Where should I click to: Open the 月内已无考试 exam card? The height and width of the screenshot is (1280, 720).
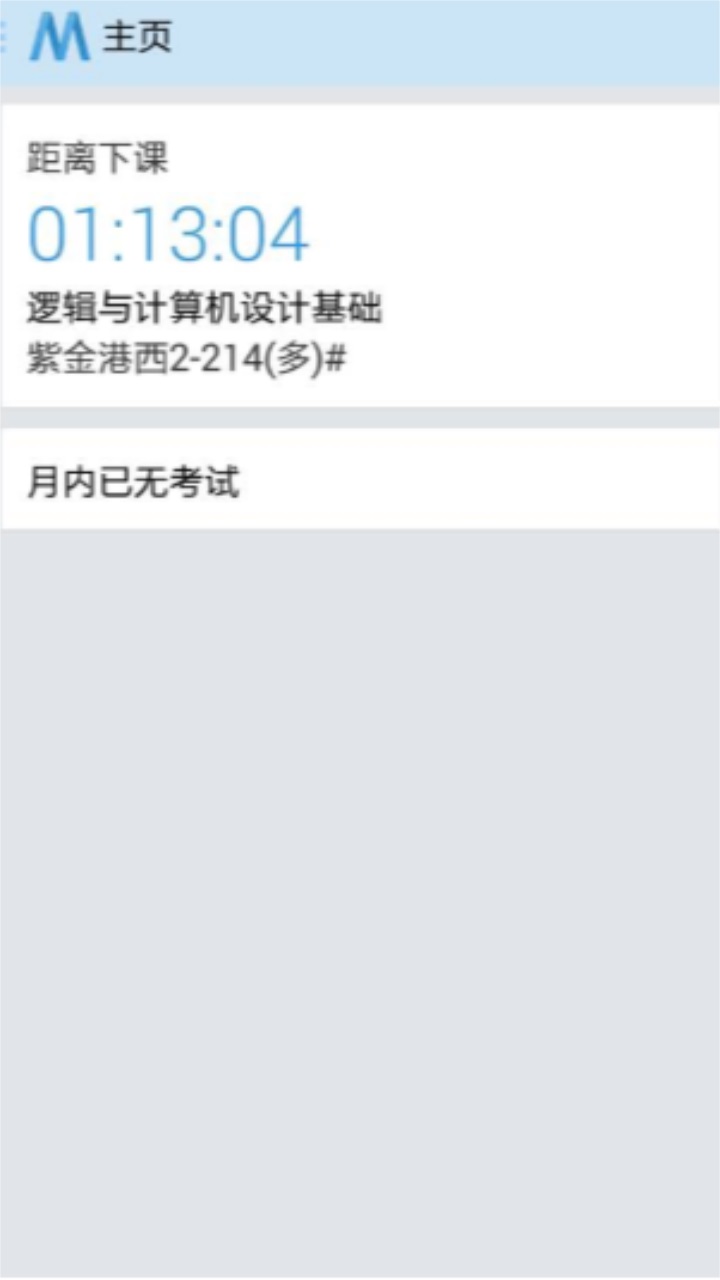pos(360,481)
